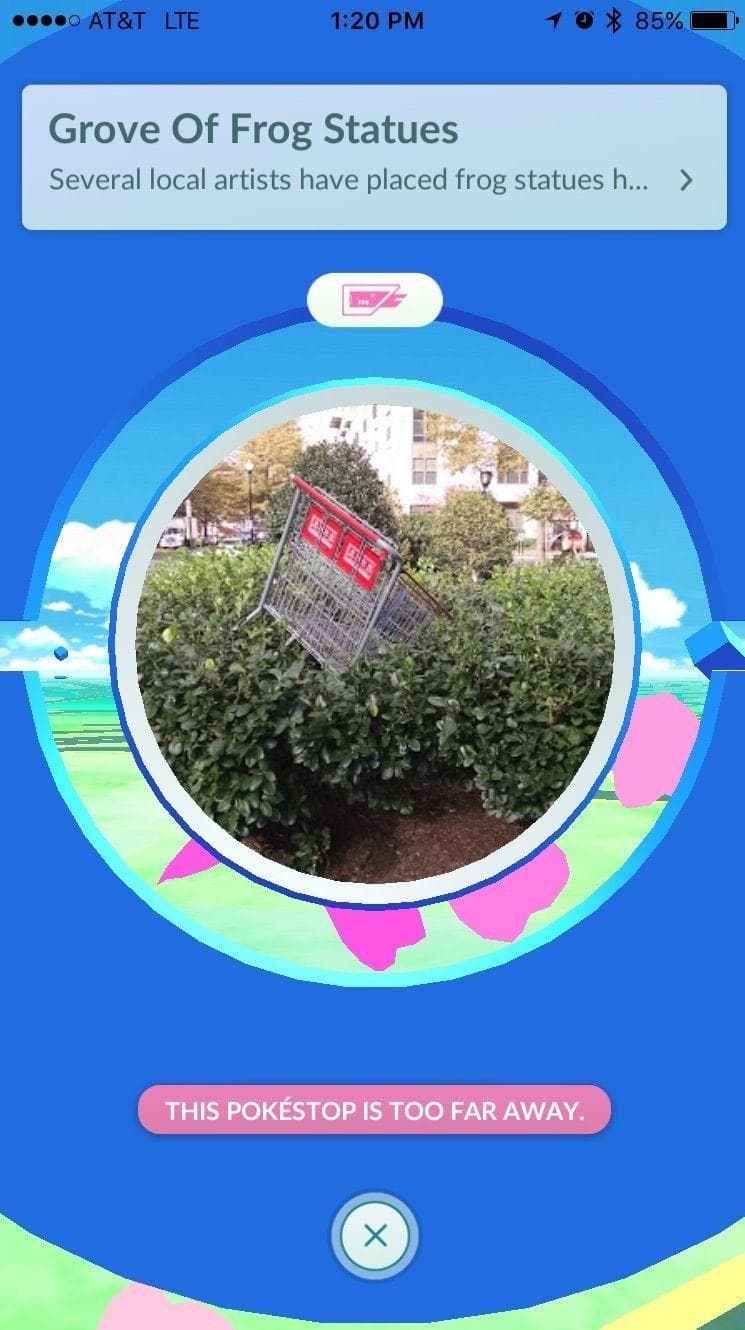Expand the Grove Of Frog Statues details
The height and width of the screenshot is (1330, 745).
685,181
